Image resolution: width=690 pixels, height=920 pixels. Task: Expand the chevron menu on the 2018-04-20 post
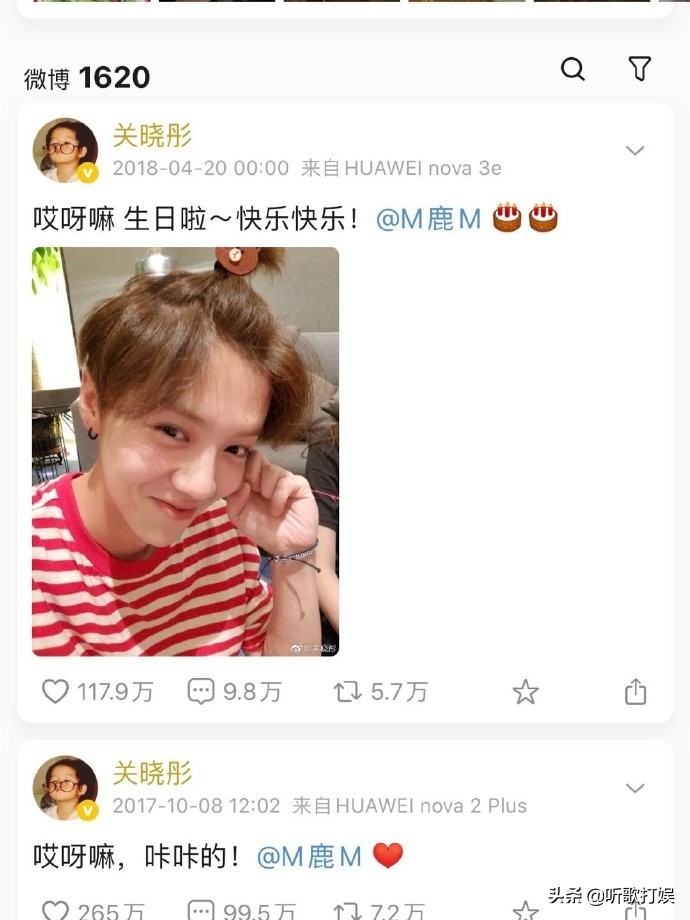click(x=635, y=151)
